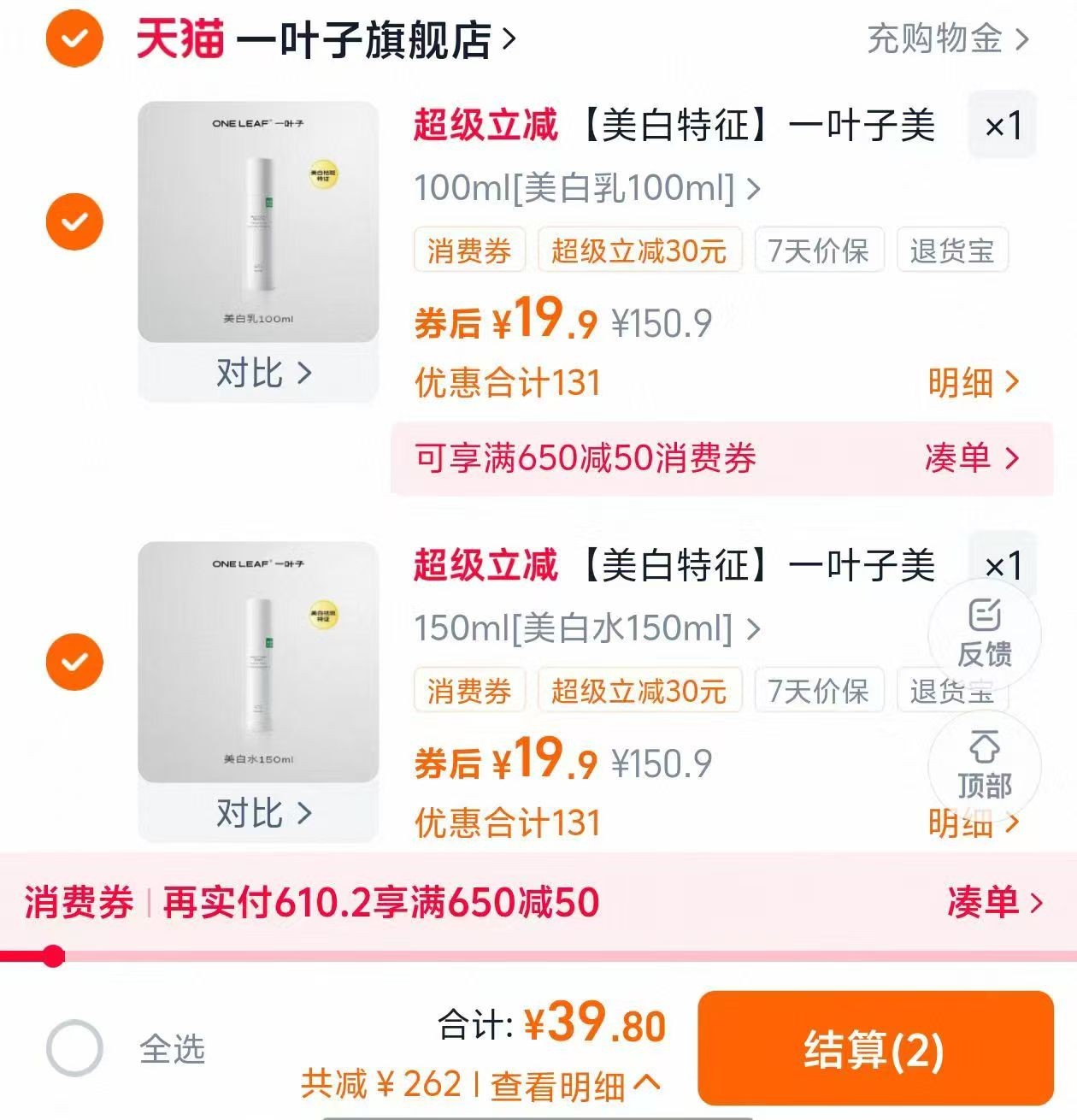Select the 消费券 tag on the first item

(468, 250)
